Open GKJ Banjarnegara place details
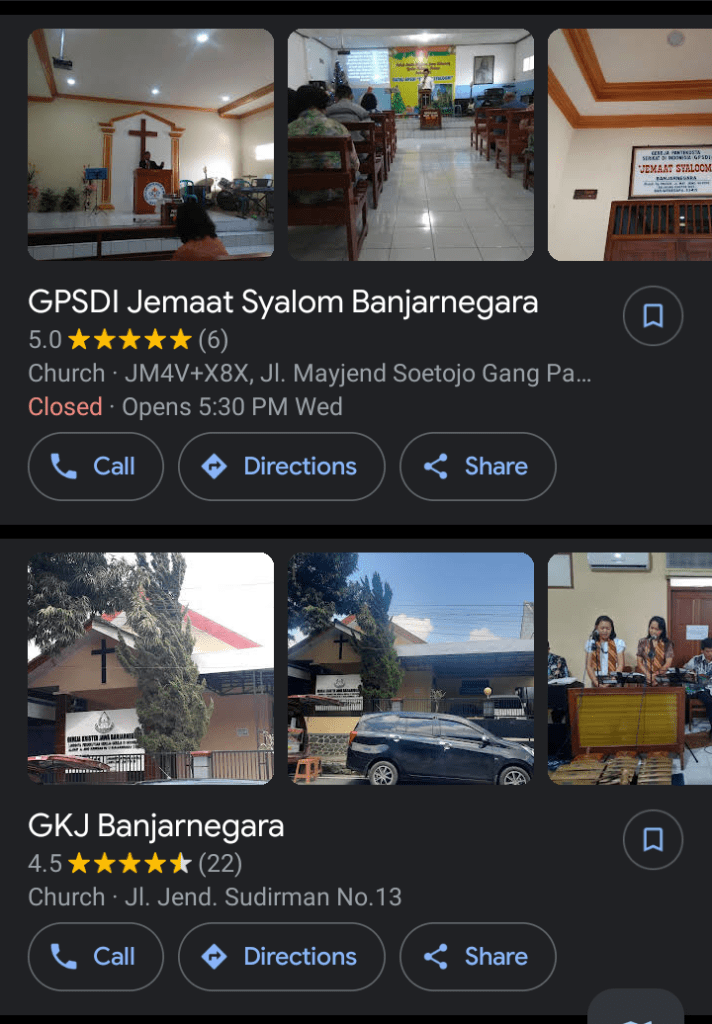Screen dimensions: 712x1024 coord(156,827)
